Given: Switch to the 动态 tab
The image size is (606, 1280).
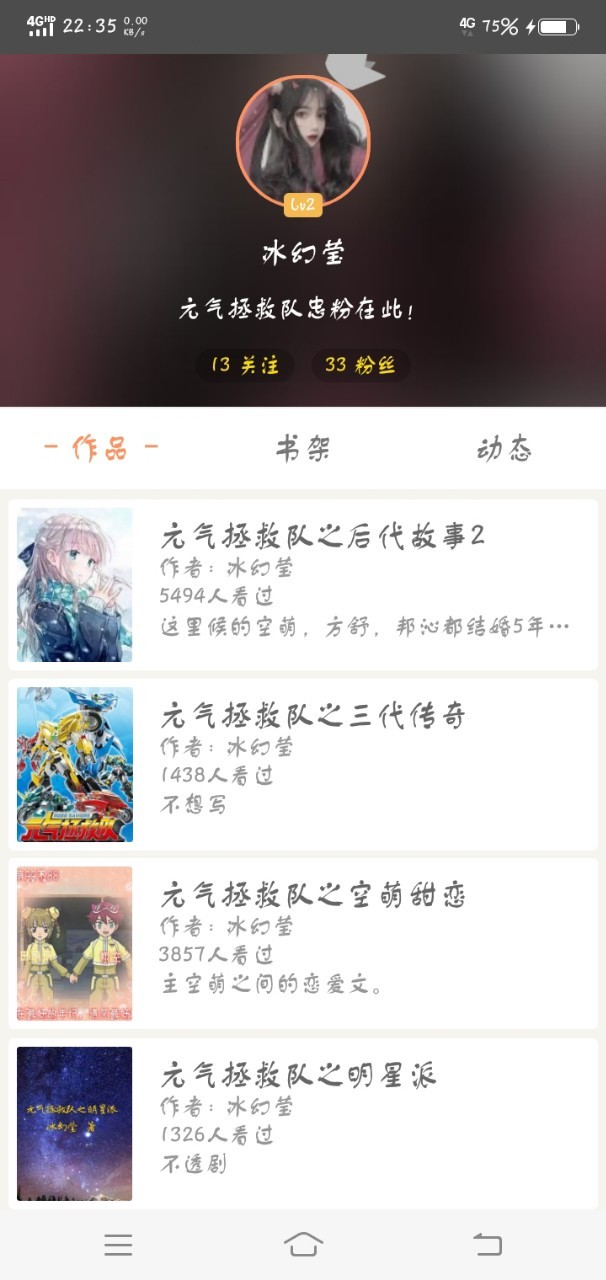Looking at the screenshot, I should [x=504, y=449].
